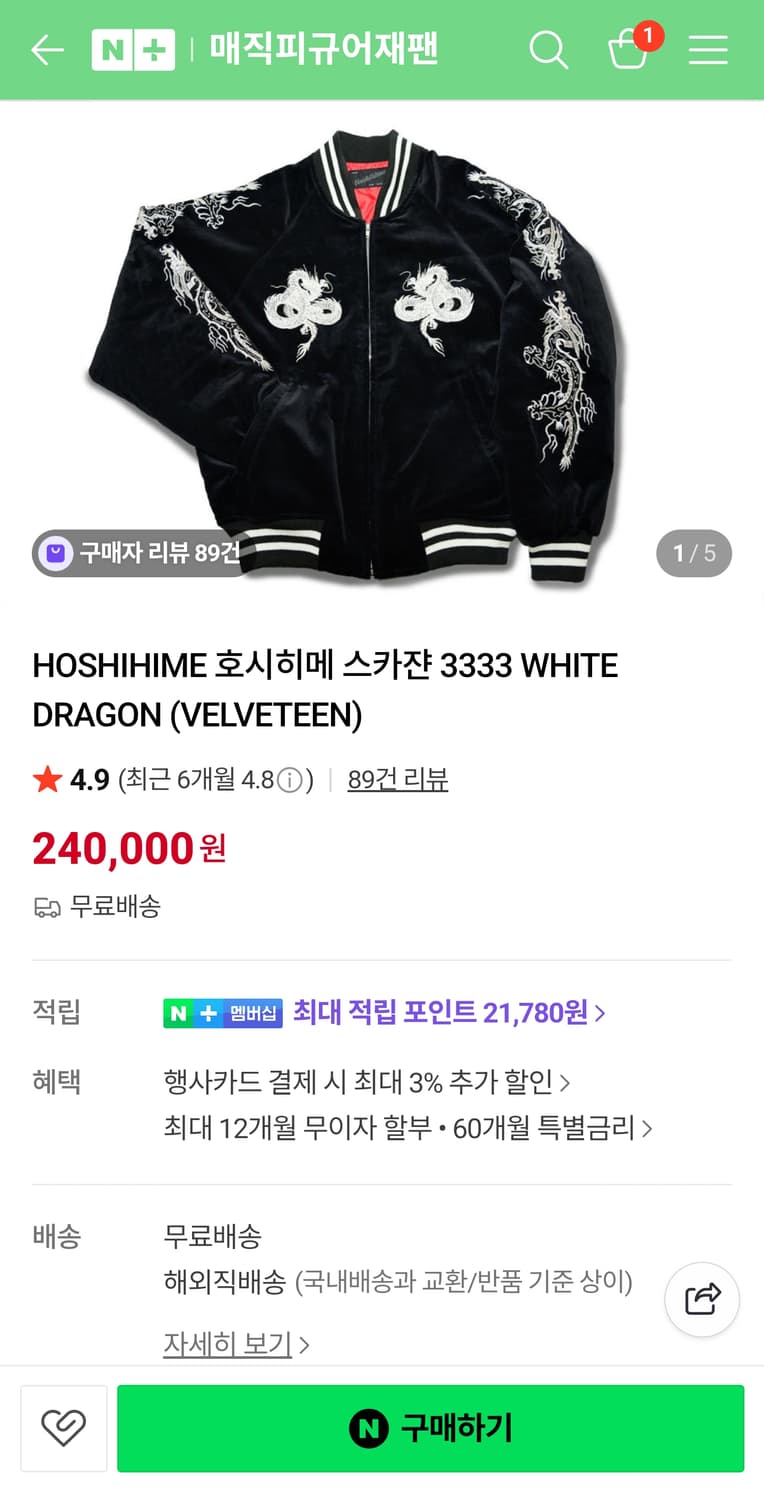Viewport: 764px width, 1500px height.
Task: Open the hamburger navigation menu
Action: click(708, 49)
